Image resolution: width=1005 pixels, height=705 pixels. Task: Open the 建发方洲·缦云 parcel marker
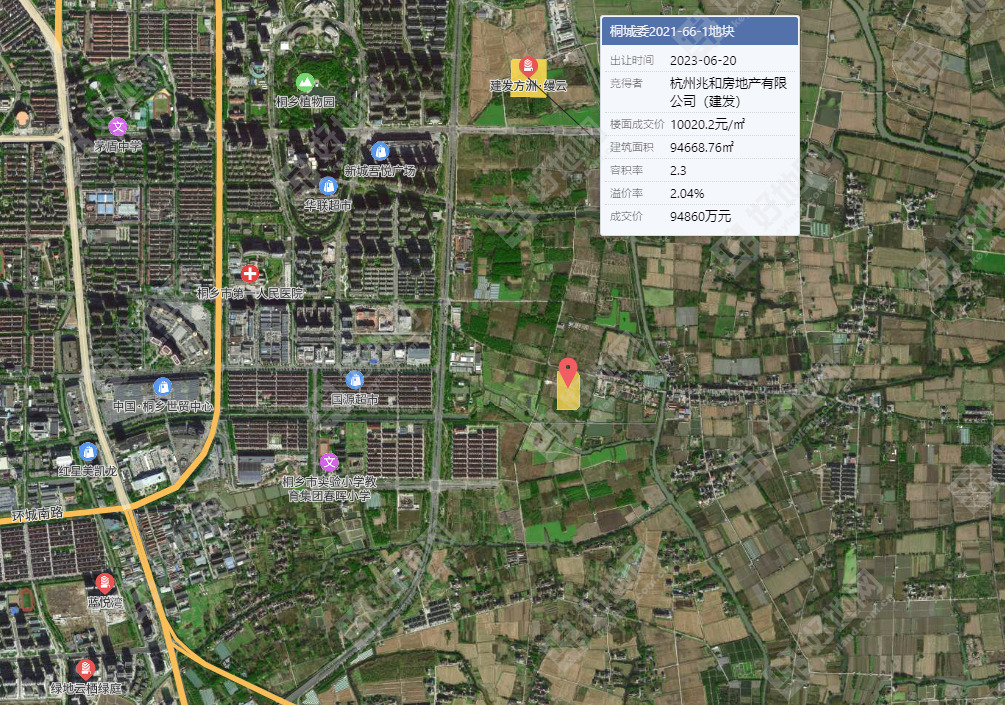(527, 67)
